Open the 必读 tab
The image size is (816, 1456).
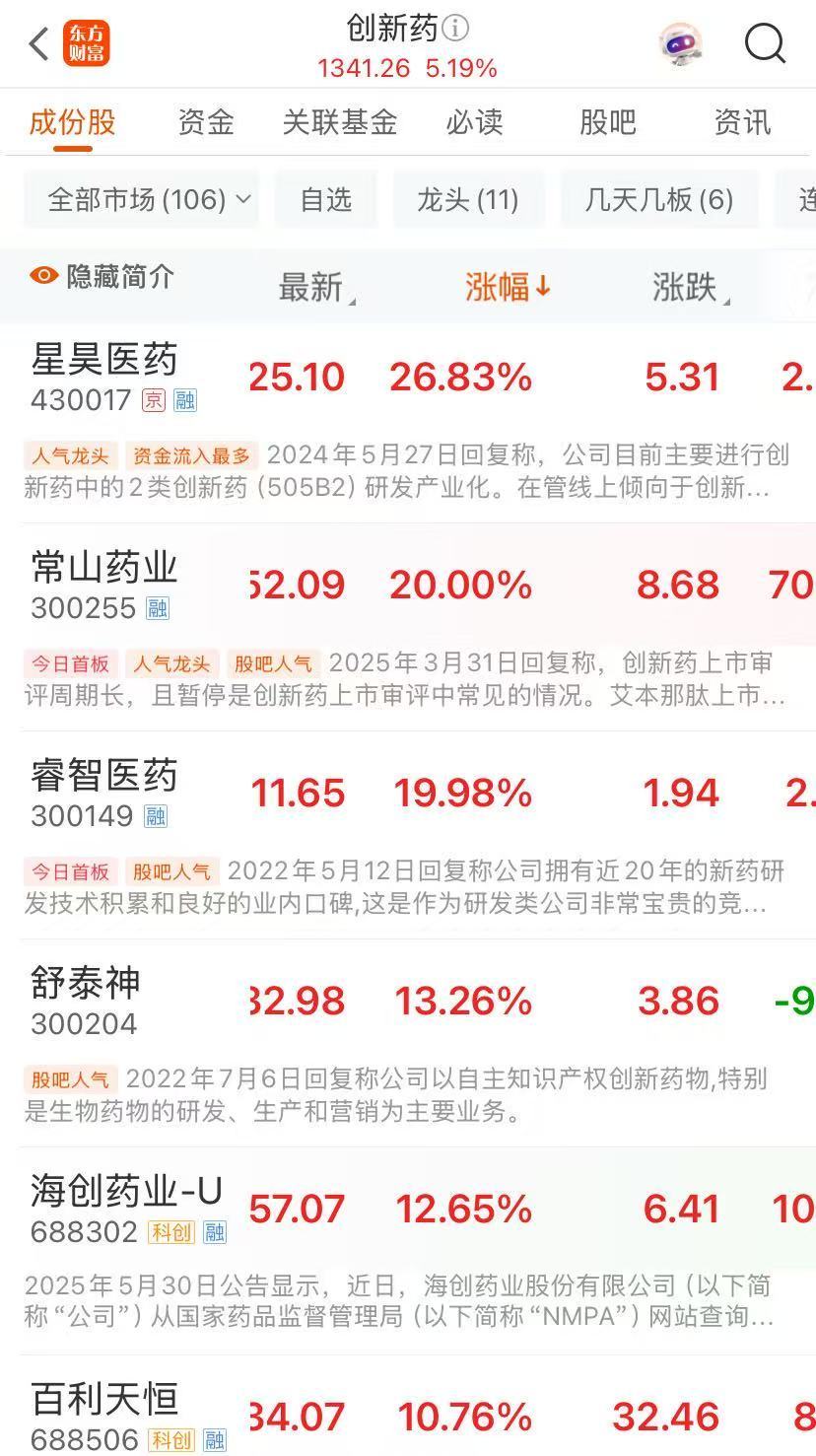click(474, 122)
